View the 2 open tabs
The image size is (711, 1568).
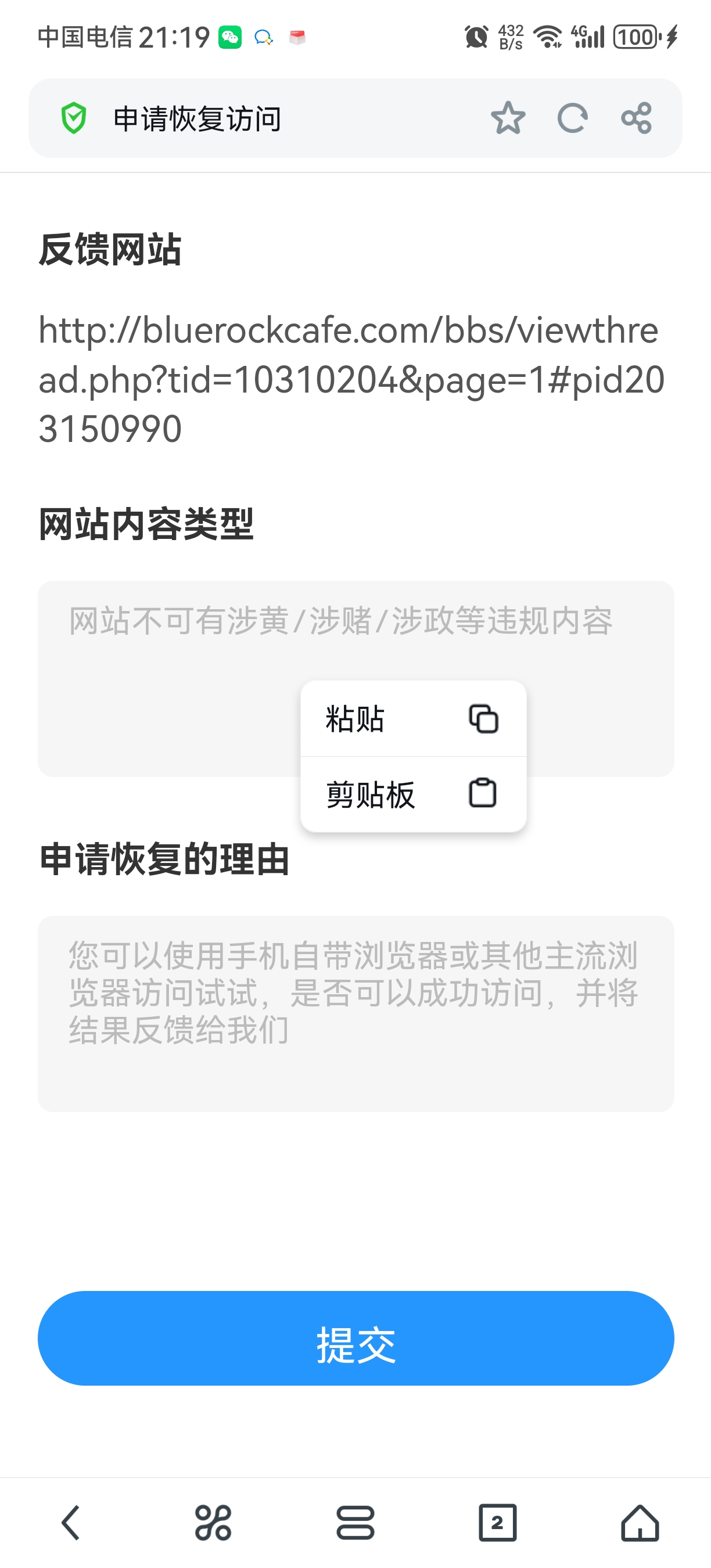point(497,1523)
